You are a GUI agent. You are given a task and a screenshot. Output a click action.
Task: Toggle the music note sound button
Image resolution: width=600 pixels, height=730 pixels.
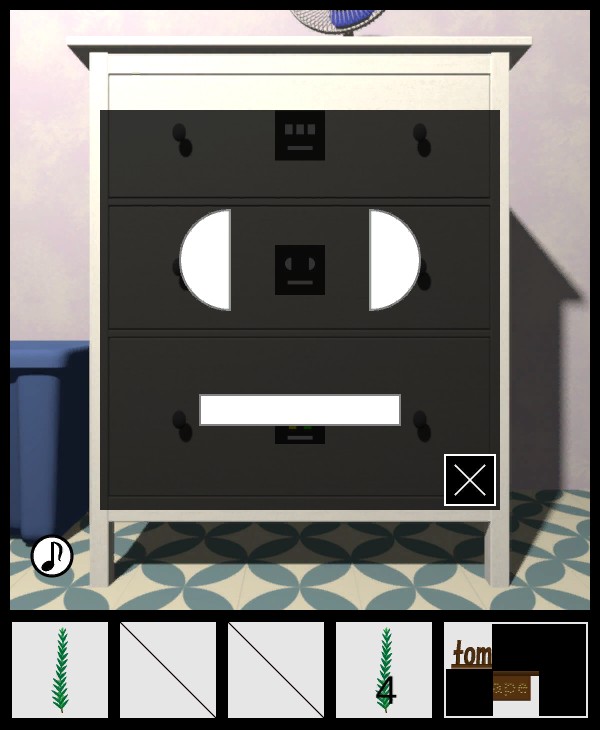click(x=52, y=556)
